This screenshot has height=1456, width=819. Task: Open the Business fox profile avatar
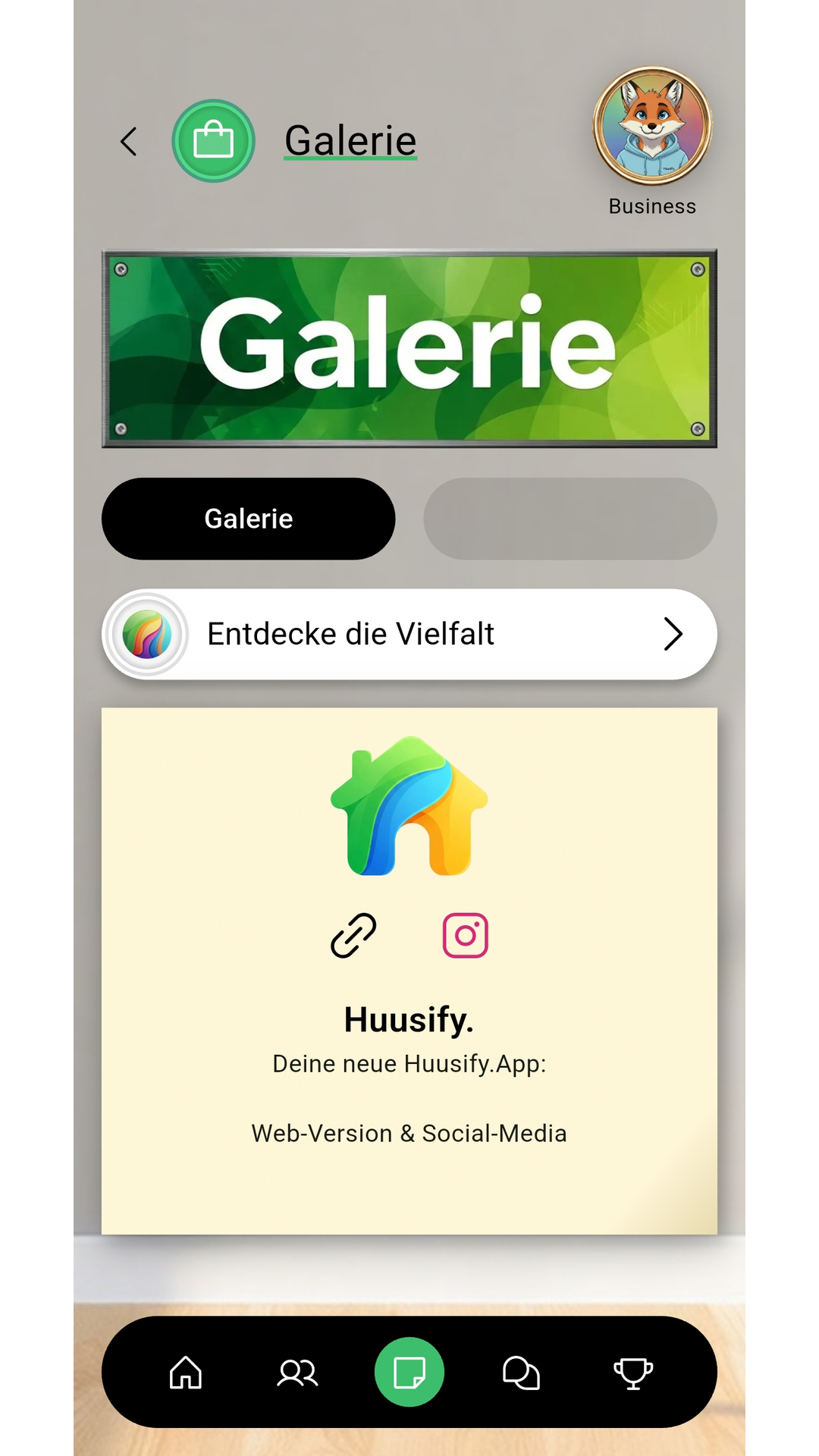[652, 126]
